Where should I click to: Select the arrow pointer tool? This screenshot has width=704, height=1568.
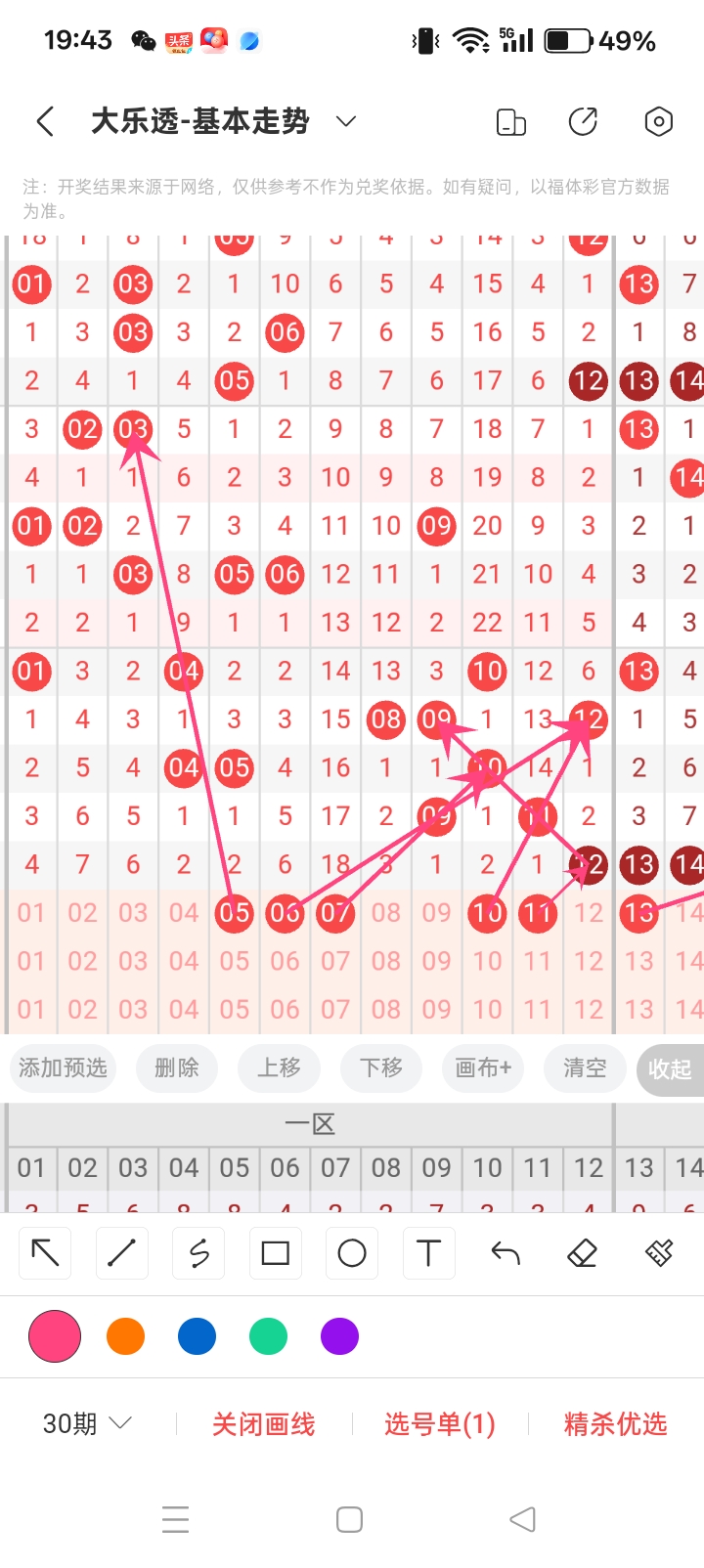(44, 1252)
